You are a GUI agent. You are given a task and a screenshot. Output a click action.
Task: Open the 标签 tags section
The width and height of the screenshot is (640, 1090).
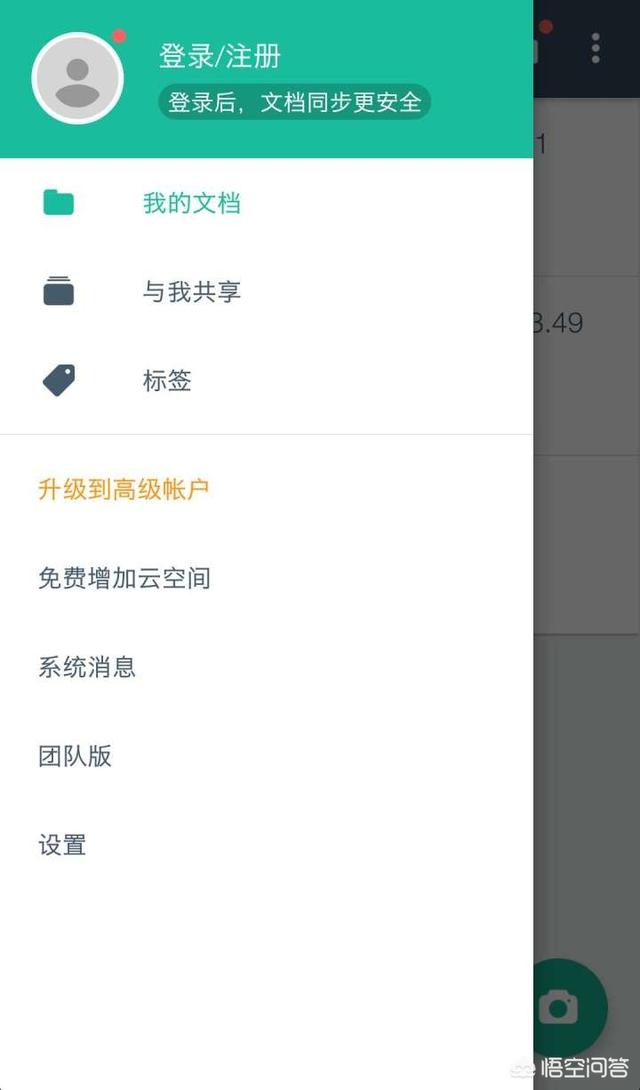[167, 380]
